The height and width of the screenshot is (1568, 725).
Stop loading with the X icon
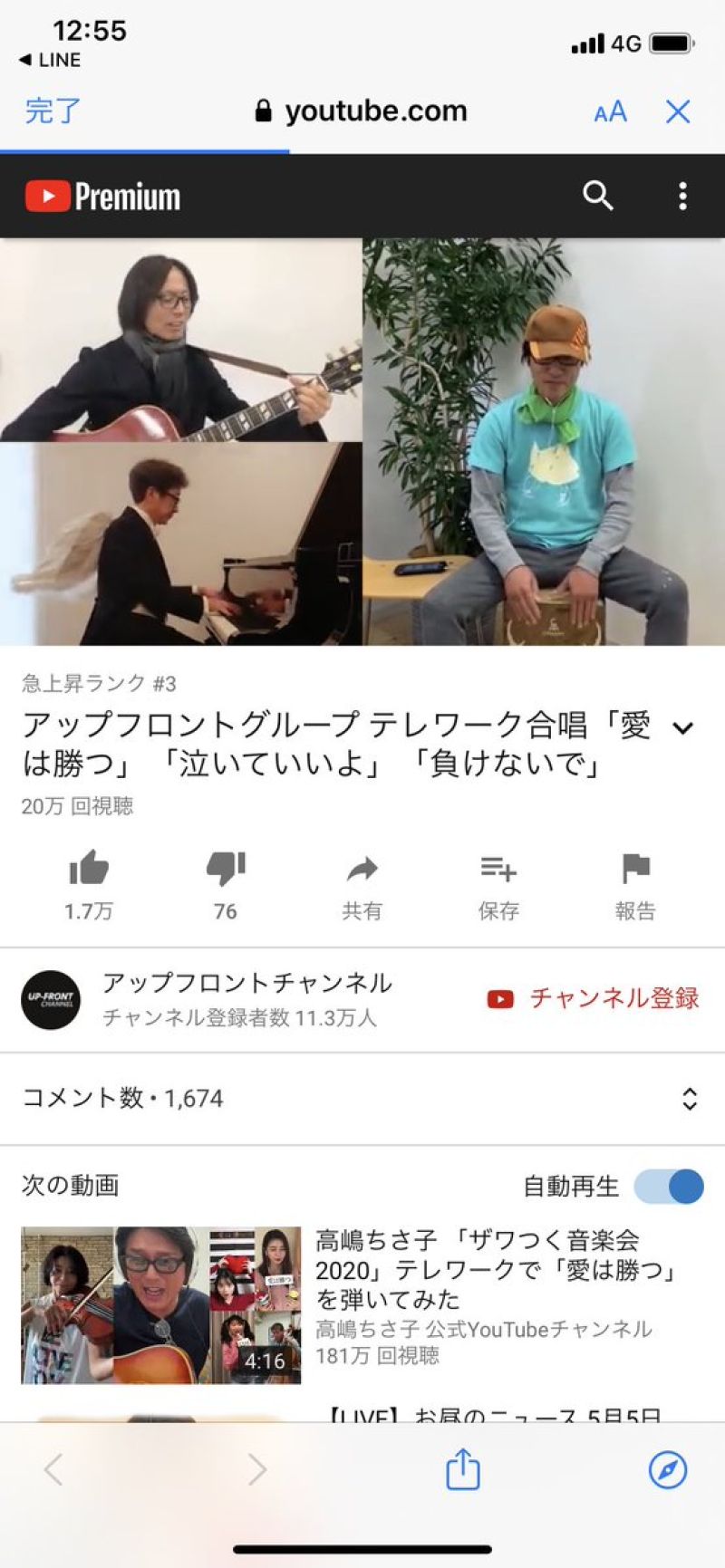coord(678,111)
